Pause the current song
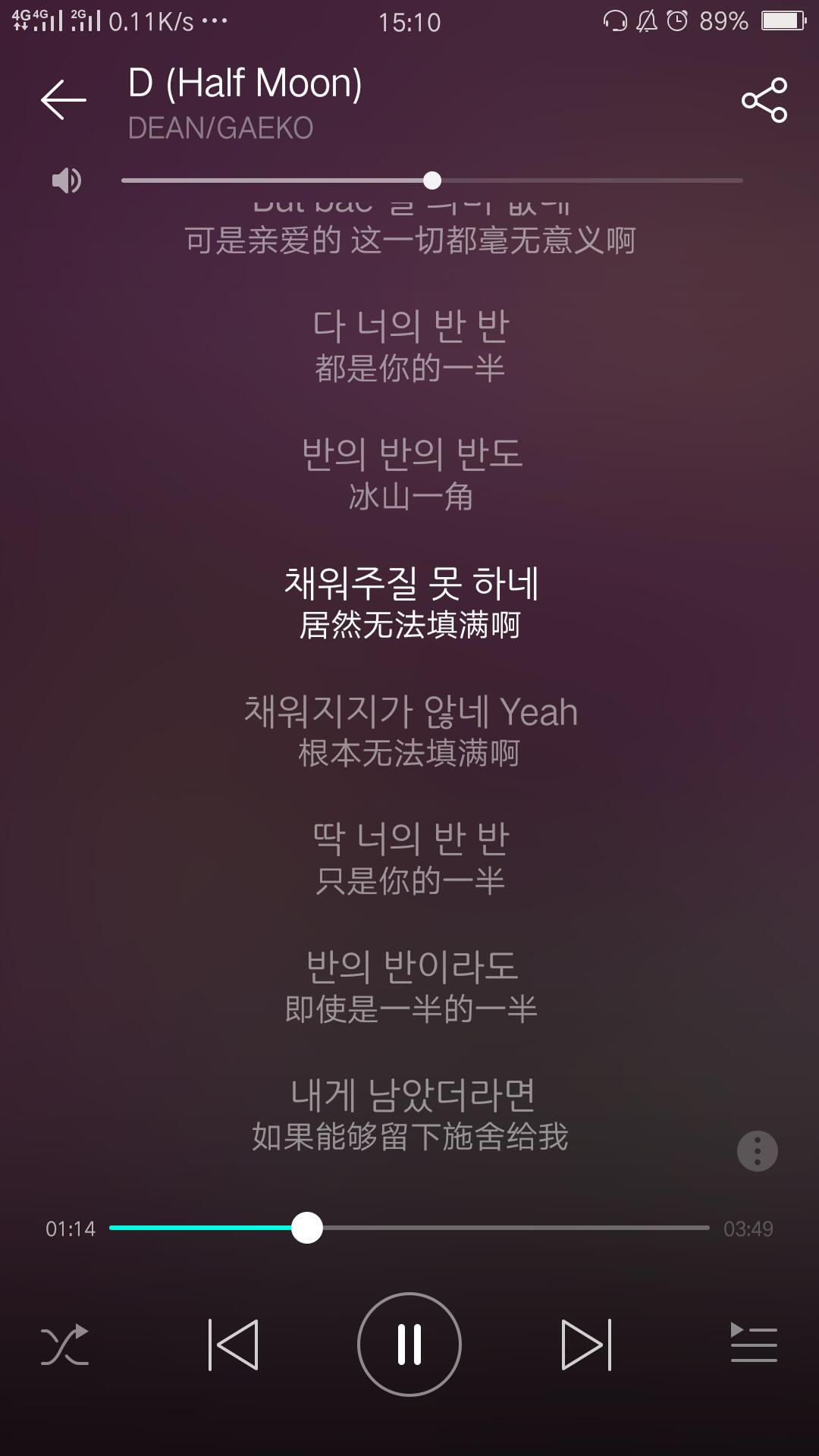819x1456 pixels. 409,1345
